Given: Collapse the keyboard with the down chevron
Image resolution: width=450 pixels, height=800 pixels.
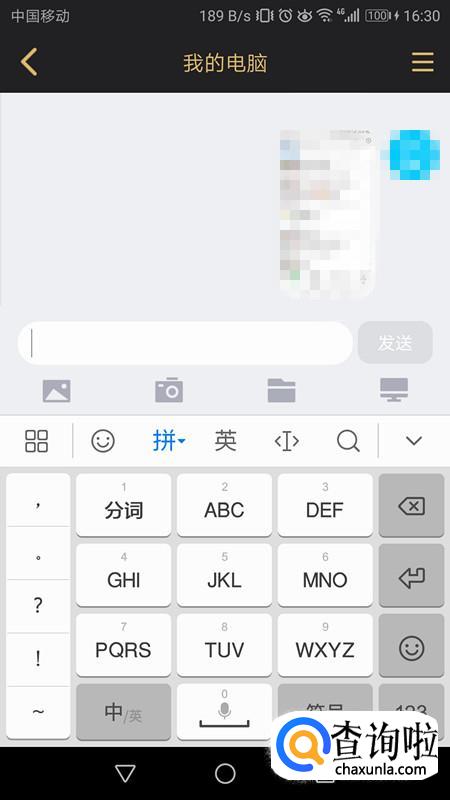Looking at the screenshot, I should (x=414, y=441).
